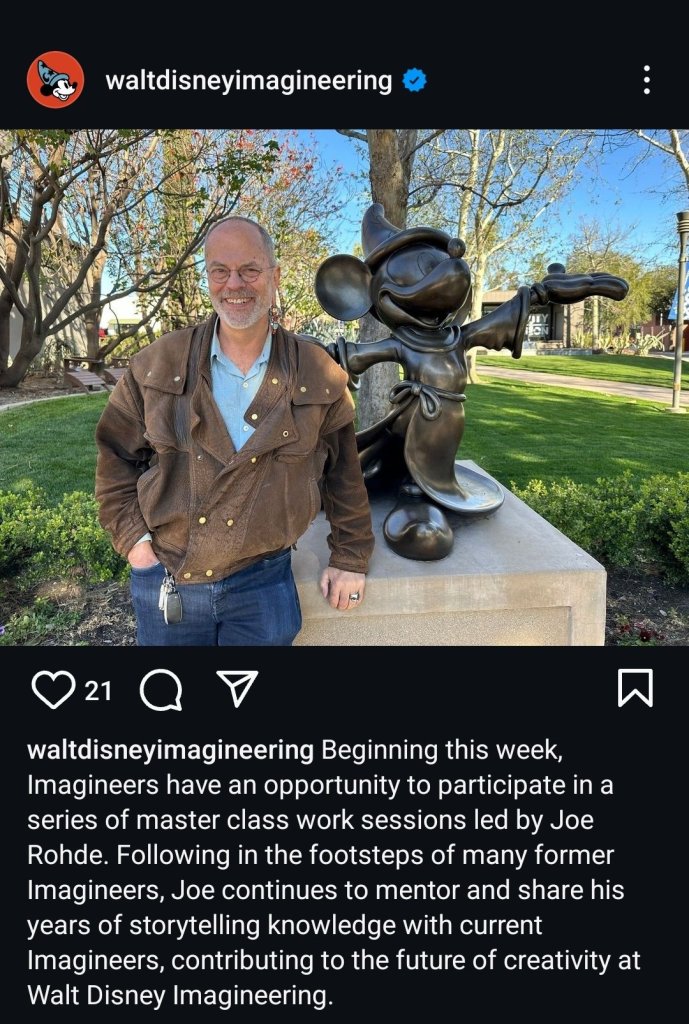Tap waltdisneyimagineering username in post header

click(249, 81)
